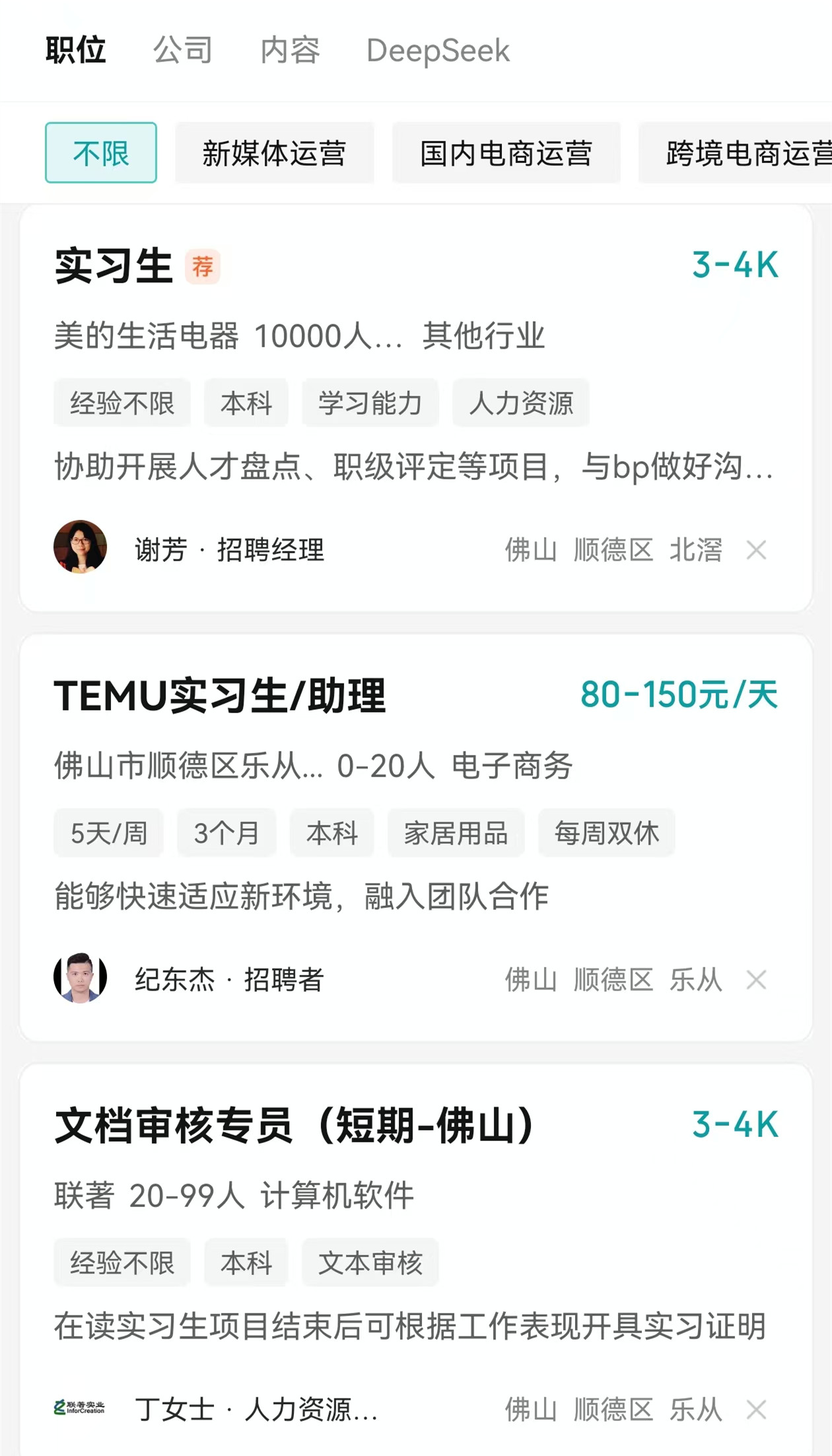Dismiss the 实习生 job card

(x=757, y=550)
